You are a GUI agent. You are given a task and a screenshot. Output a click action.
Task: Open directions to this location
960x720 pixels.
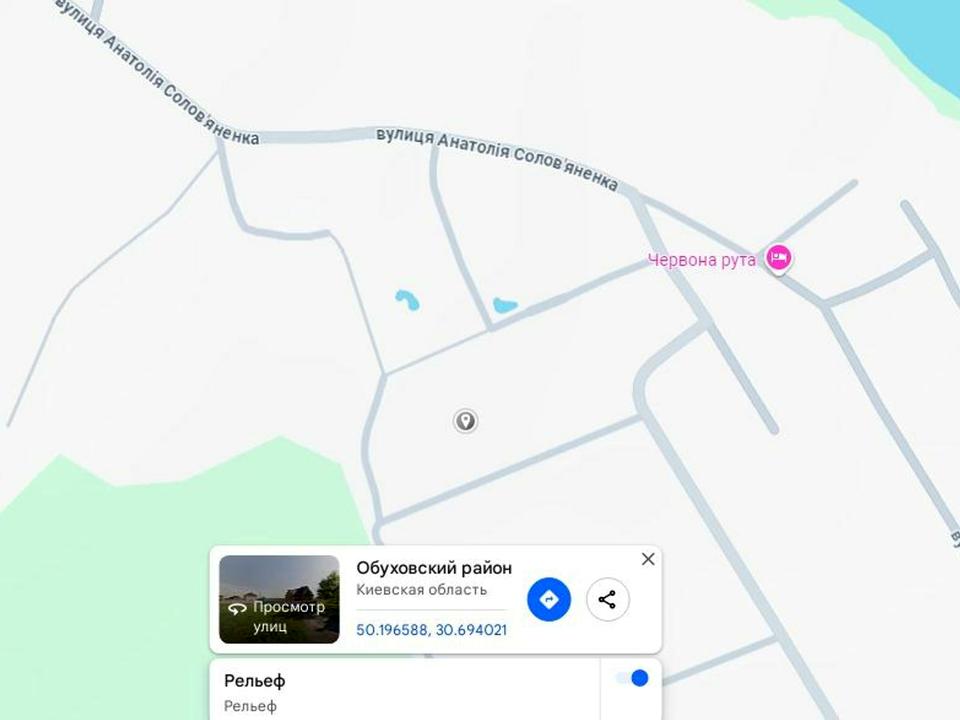click(549, 600)
